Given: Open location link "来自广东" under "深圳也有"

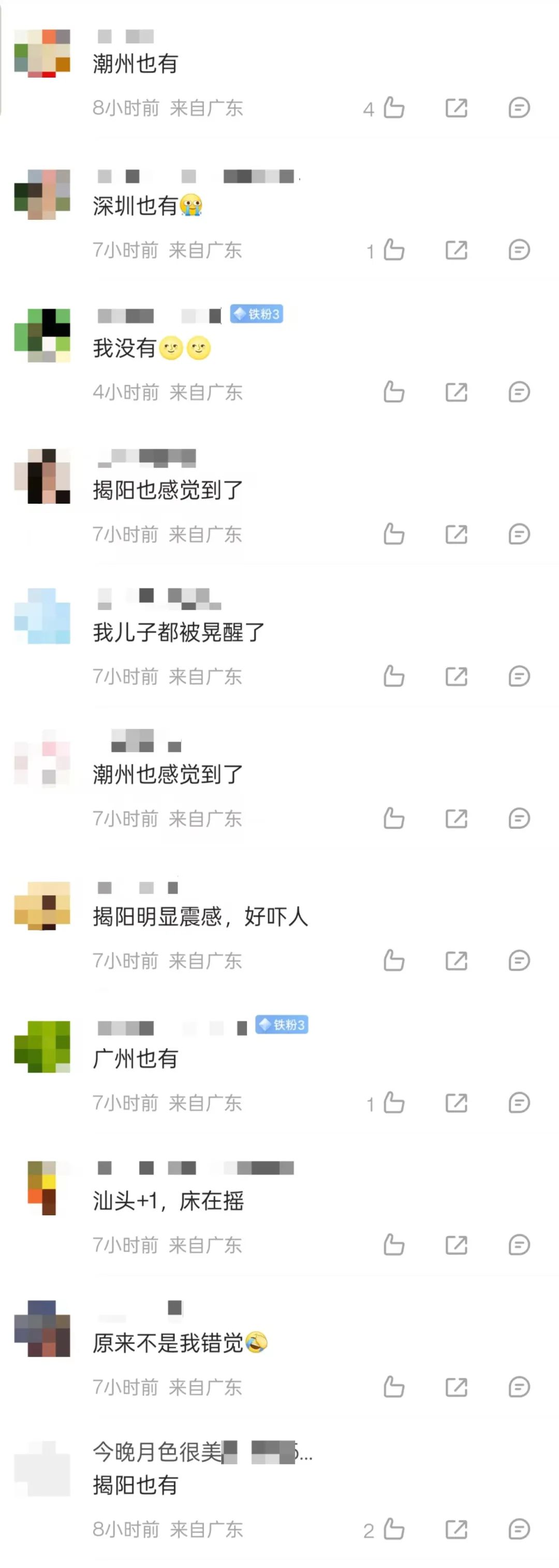Looking at the screenshot, I should click(x=207, y=251).
